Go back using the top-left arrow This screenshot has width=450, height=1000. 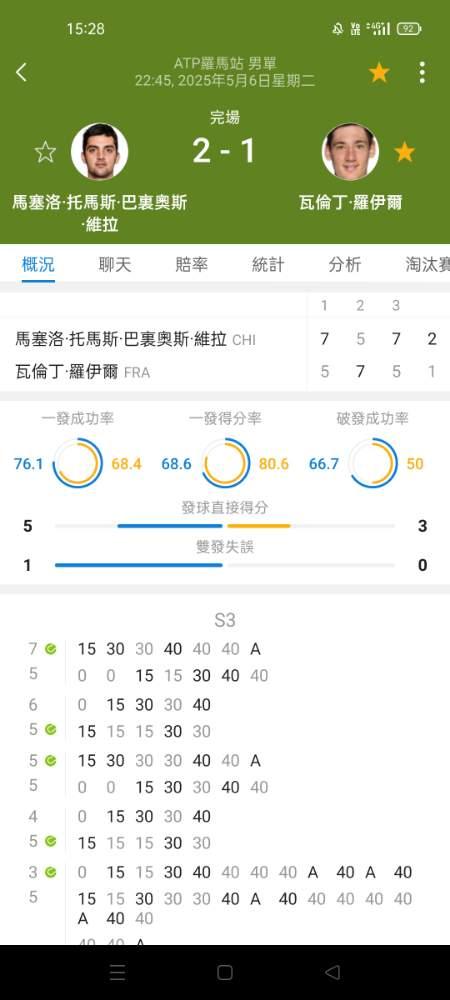pyautogui.click(x=21, y=72)
